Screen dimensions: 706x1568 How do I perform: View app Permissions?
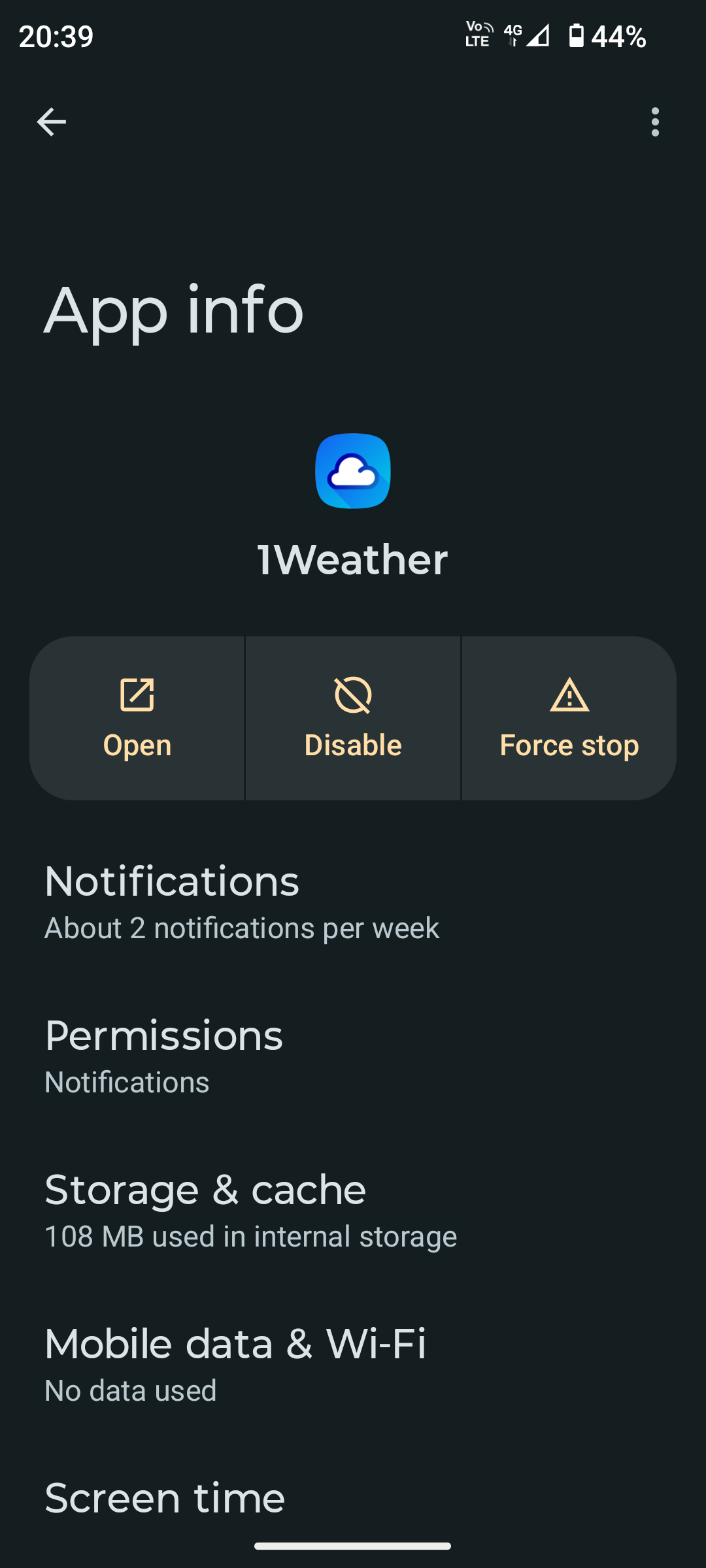click(163, 1056)
